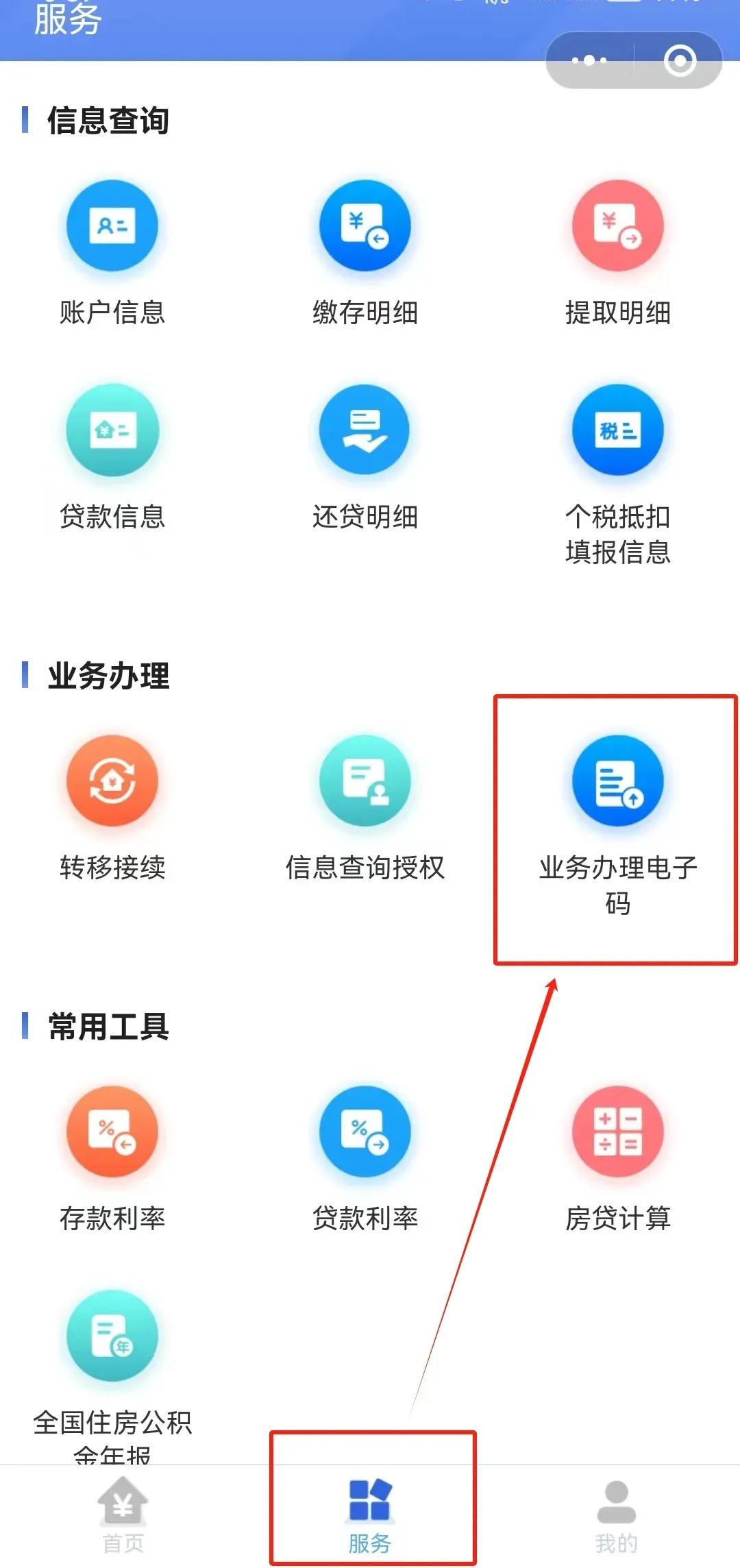This screenshot has width=740, height=1568.
Task: Close the mini-program with the circle button
Action: 680,60
